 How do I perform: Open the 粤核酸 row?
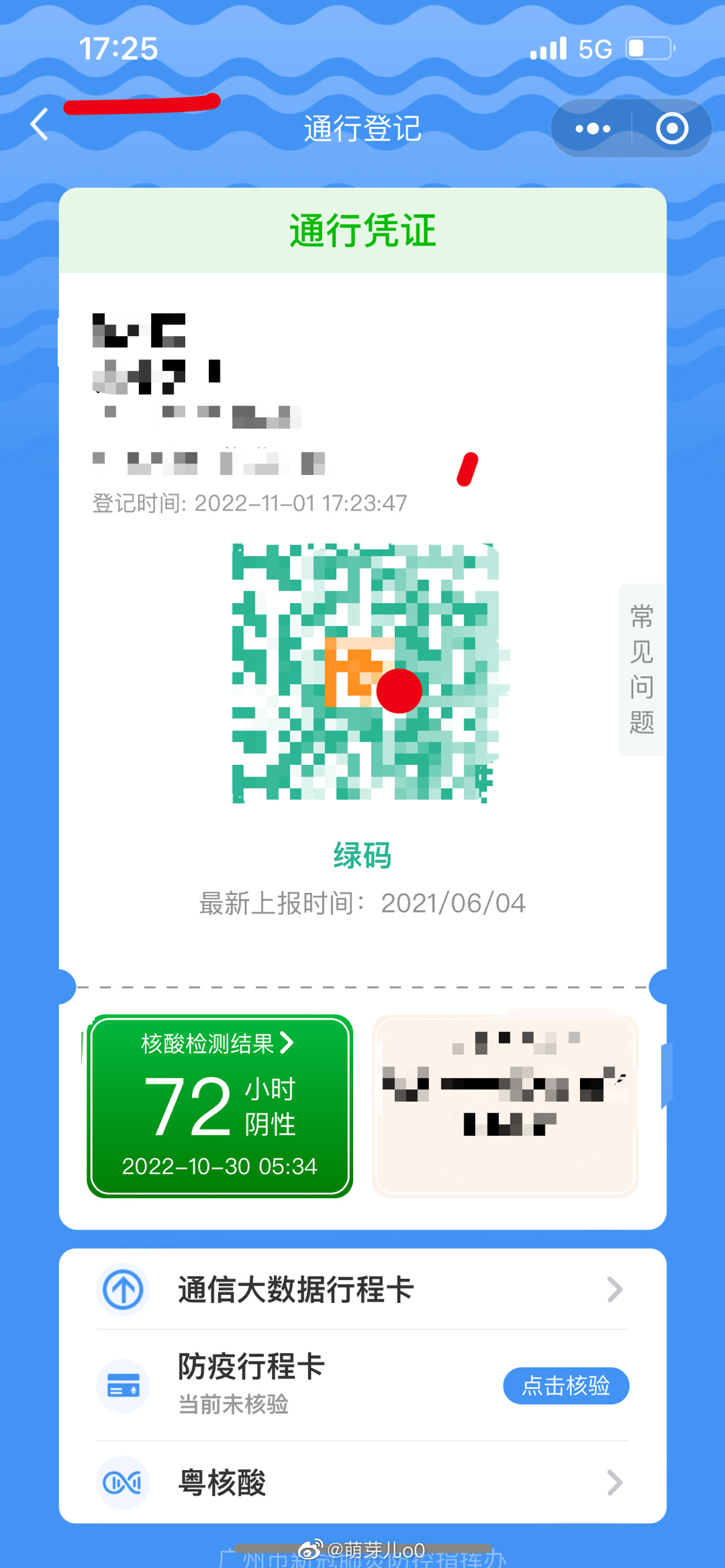tap(362, 1482)
